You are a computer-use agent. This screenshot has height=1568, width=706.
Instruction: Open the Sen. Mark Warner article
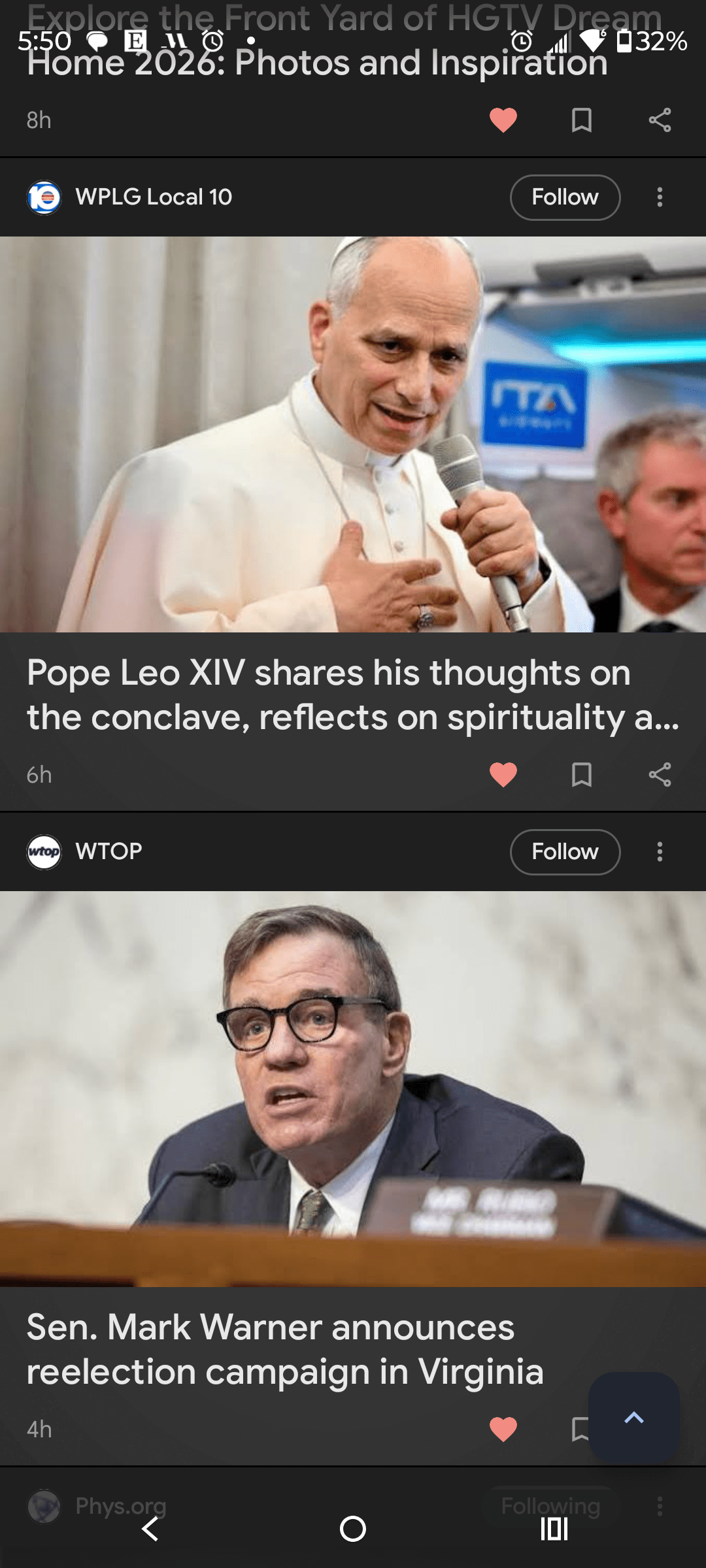(x=285, y=1349)
